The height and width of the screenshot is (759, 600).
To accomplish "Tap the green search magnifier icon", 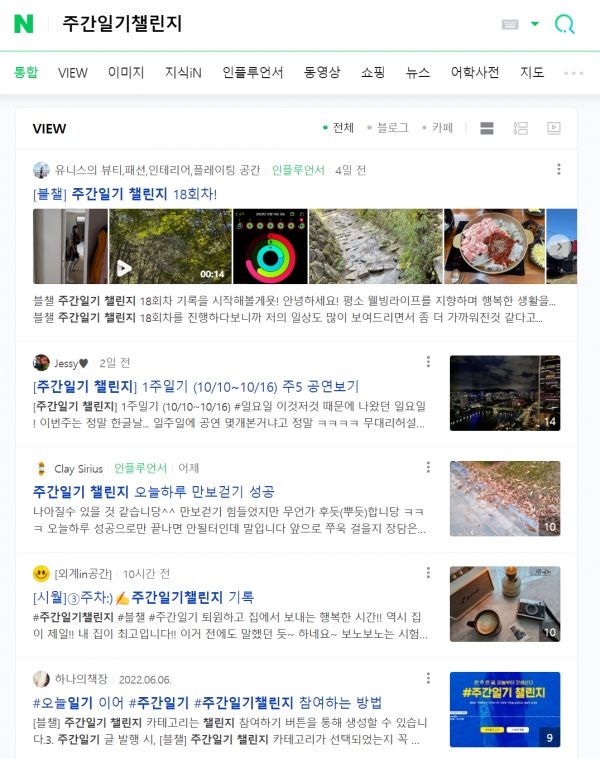I will [x=565, y=24].
